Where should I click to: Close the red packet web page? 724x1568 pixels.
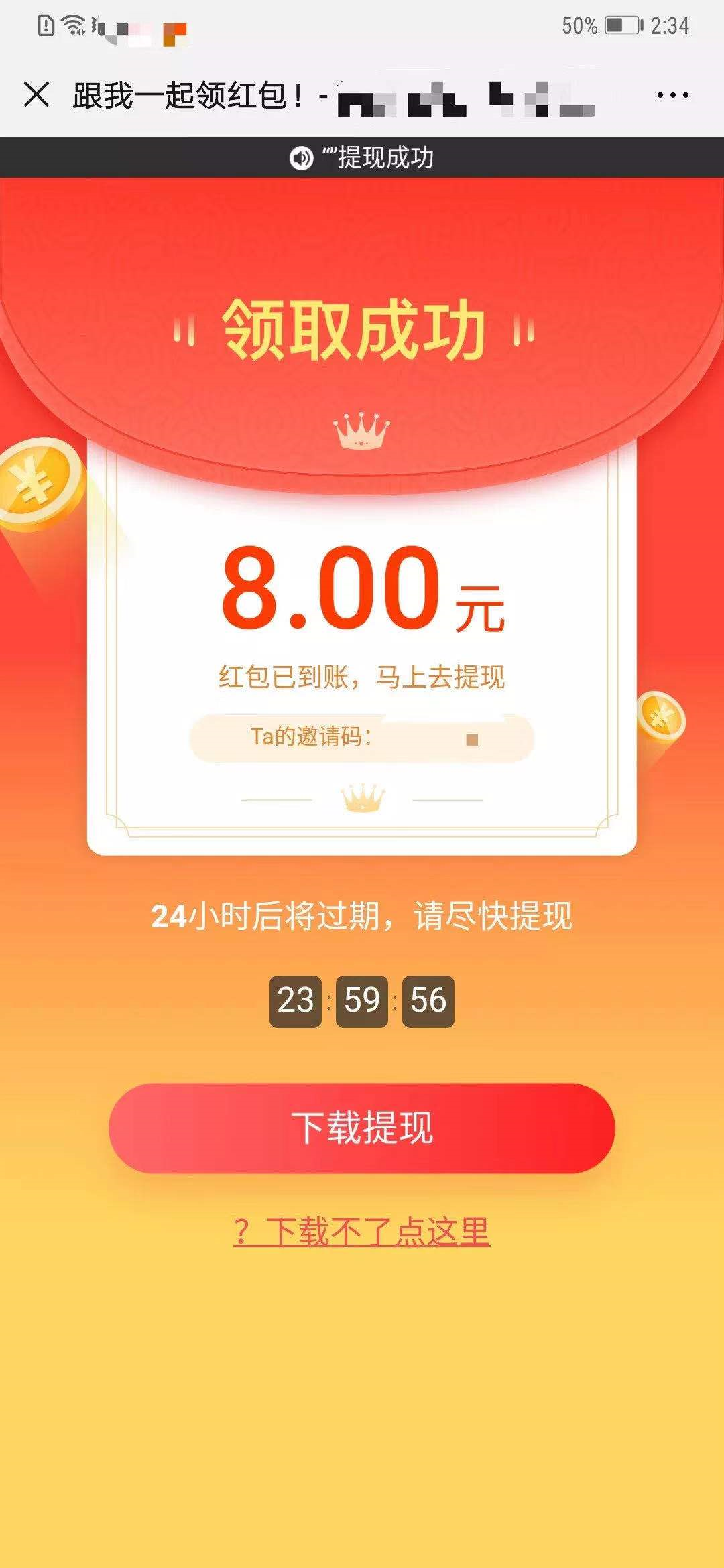(x=37, y=94)
